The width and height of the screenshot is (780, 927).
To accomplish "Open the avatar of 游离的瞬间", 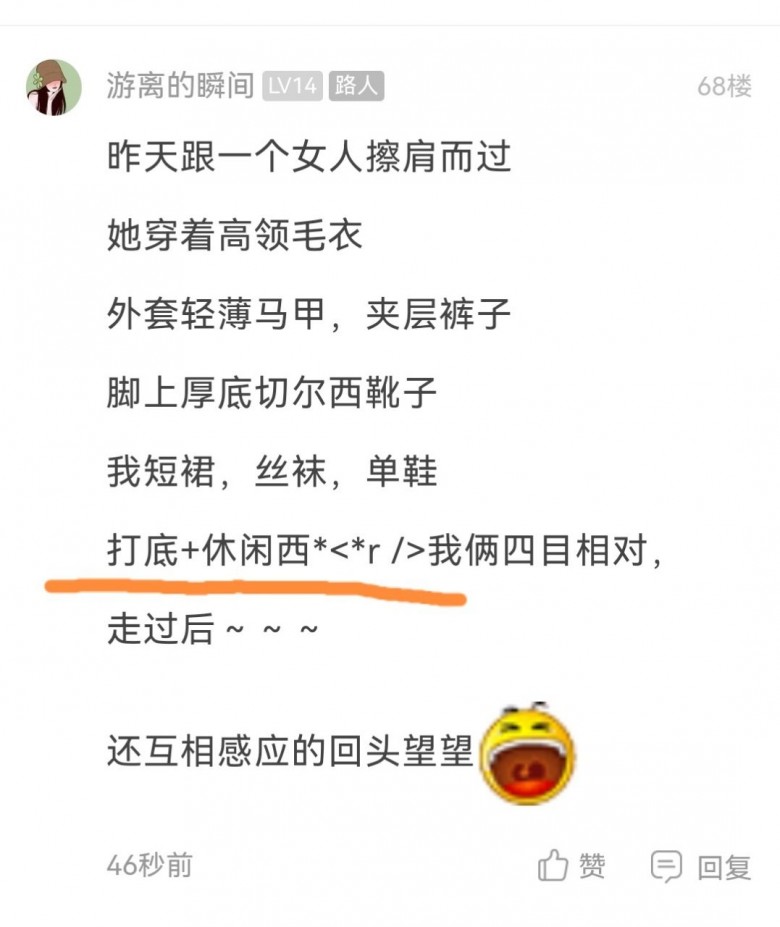I will pos(53,87).
